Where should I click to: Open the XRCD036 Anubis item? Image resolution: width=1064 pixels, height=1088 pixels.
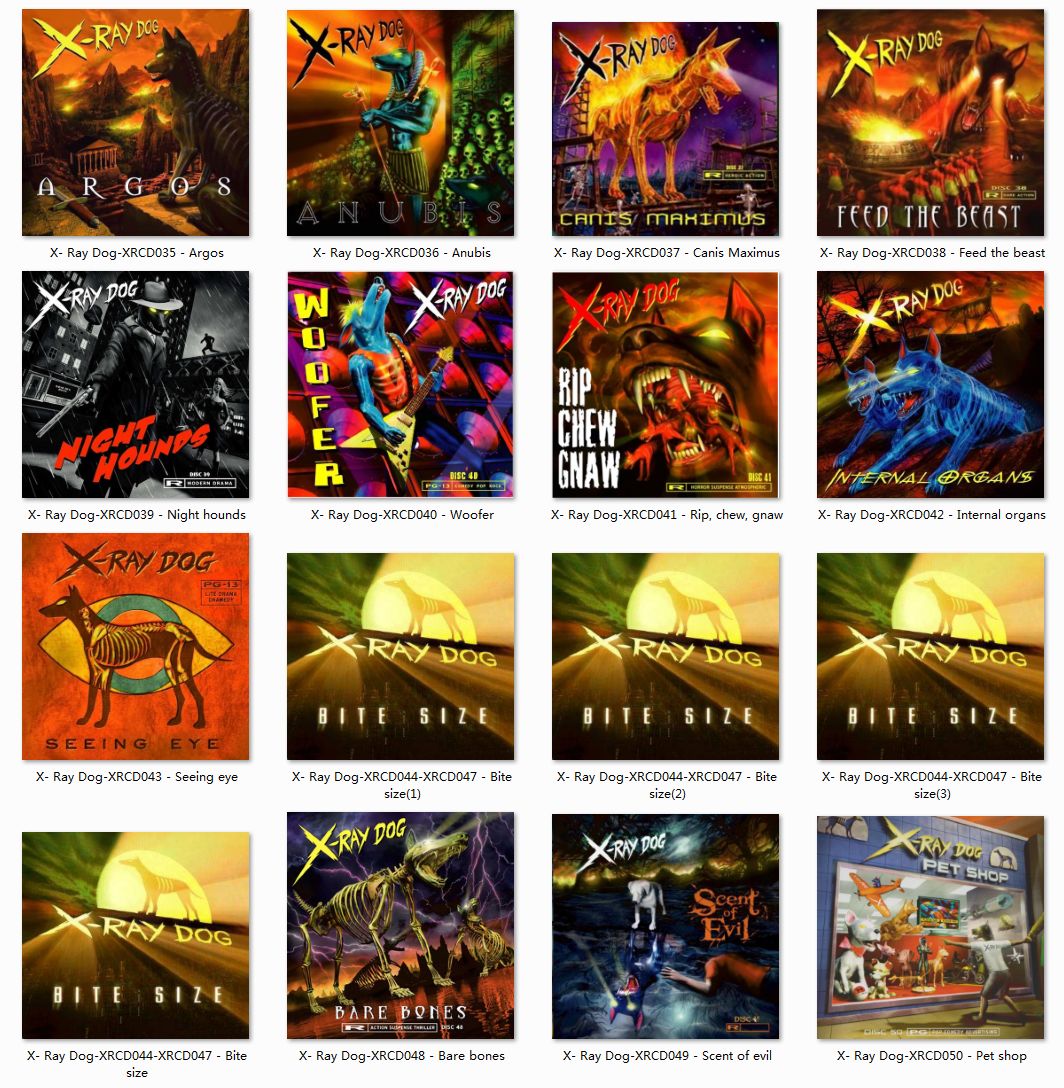coord(400,123)
